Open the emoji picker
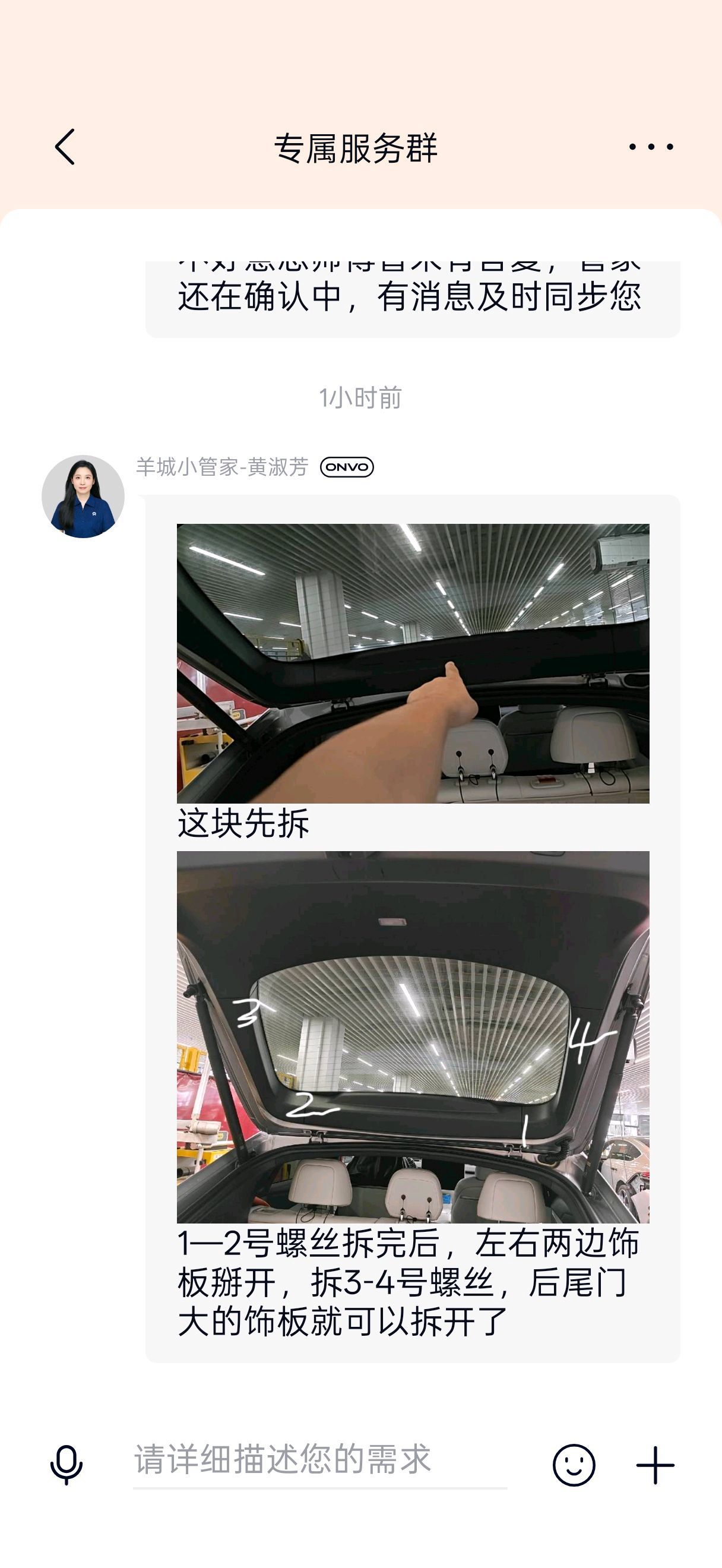The width and height of the screenshot is (722, 1568). pyautogui.click(x=574, y=1465)
